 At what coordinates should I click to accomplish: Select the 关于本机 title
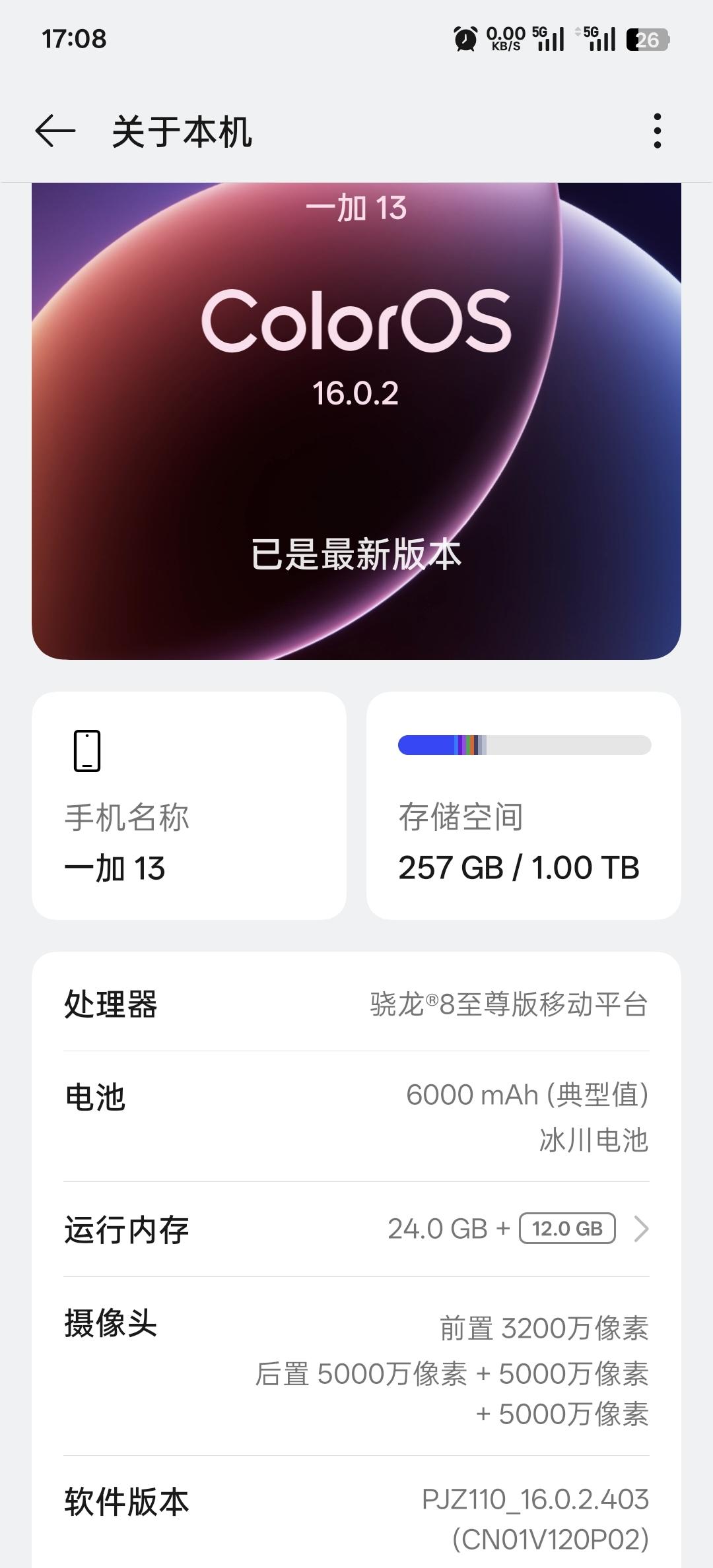(x=182, y=131)
